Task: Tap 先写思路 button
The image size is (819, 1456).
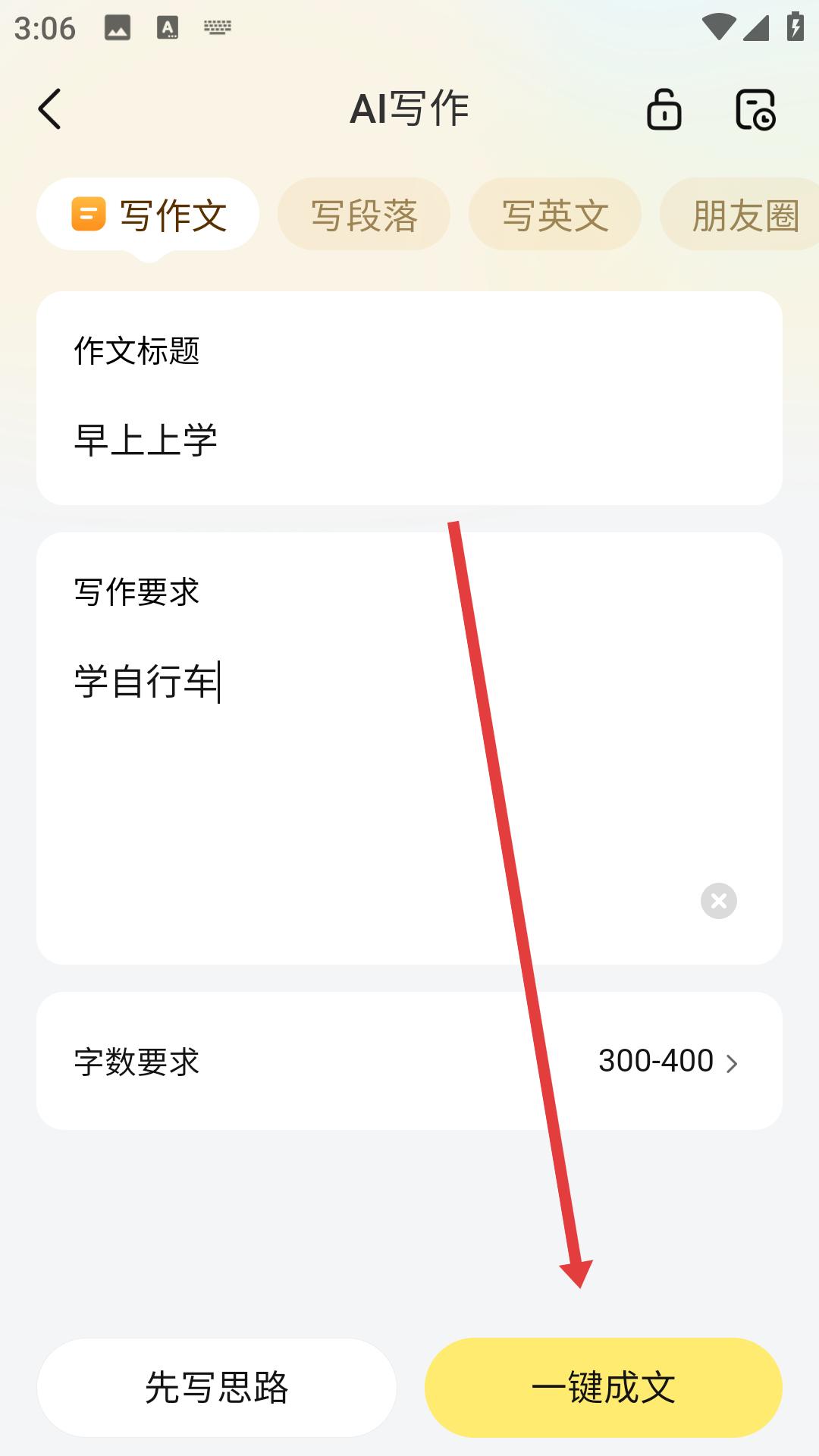Action: coord(217,1387)
